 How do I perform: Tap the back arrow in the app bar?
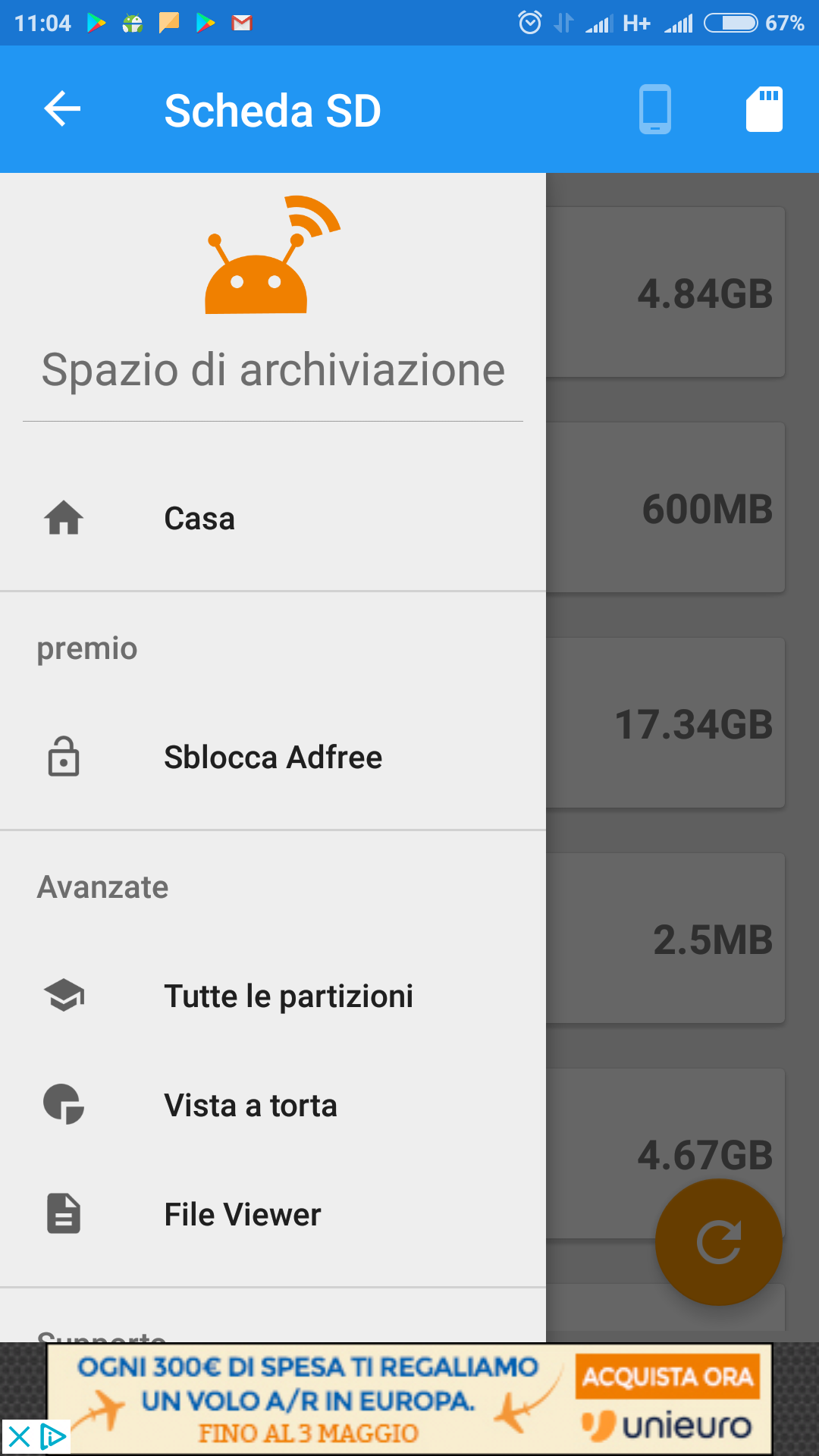(x=62, y=109)
